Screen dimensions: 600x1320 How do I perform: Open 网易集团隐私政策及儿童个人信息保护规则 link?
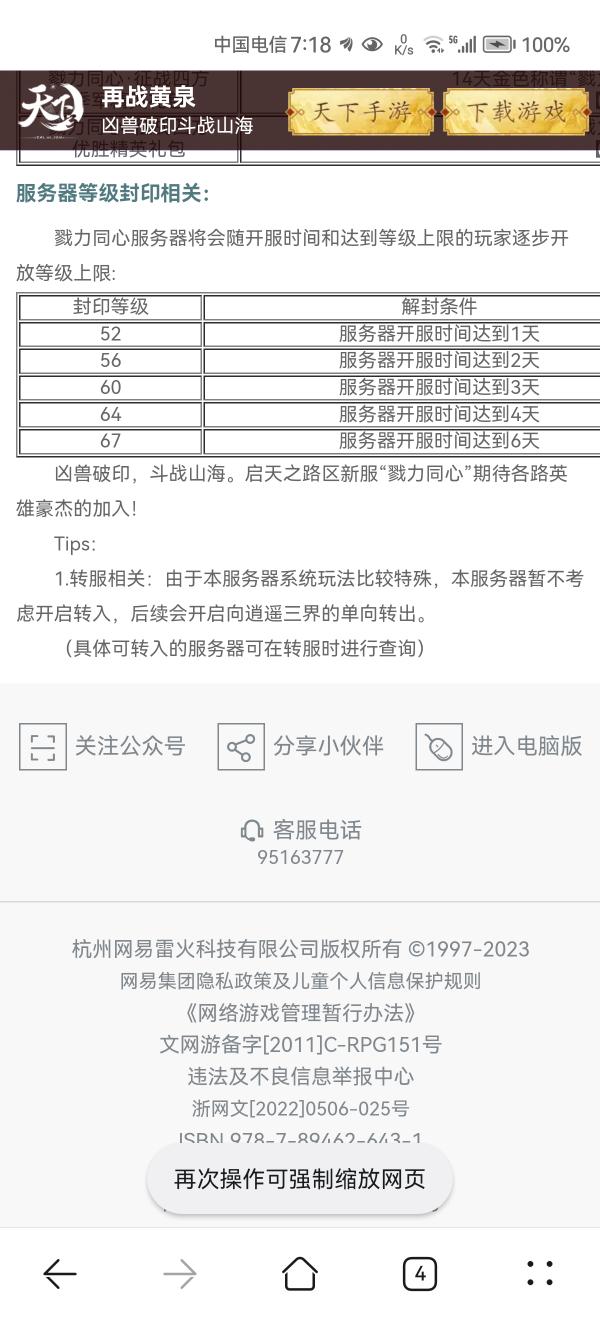pyautogui.click(x=300, y=981)
